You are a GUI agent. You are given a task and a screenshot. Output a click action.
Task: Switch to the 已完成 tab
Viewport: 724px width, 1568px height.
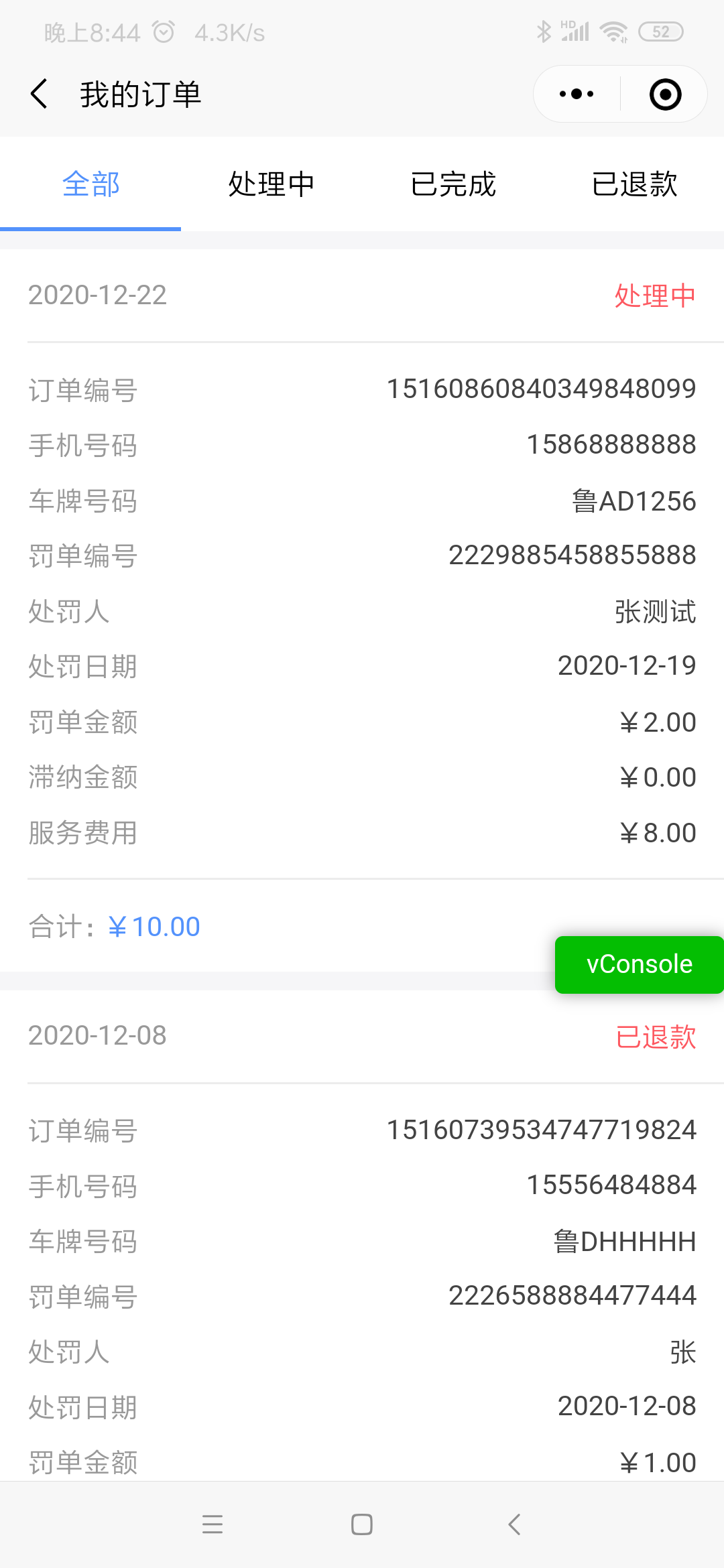[452, 184]
